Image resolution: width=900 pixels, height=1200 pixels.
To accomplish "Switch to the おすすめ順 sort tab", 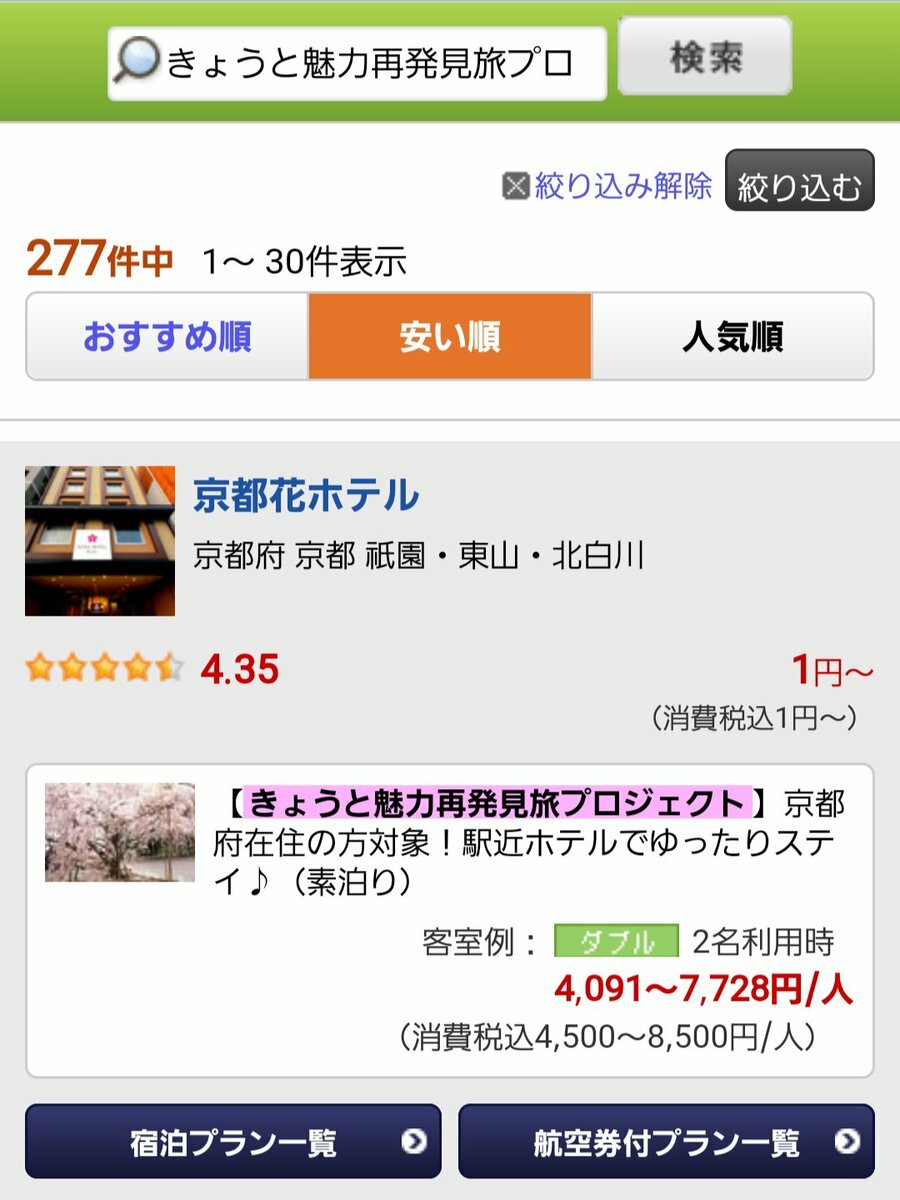I will pos(167,337).
